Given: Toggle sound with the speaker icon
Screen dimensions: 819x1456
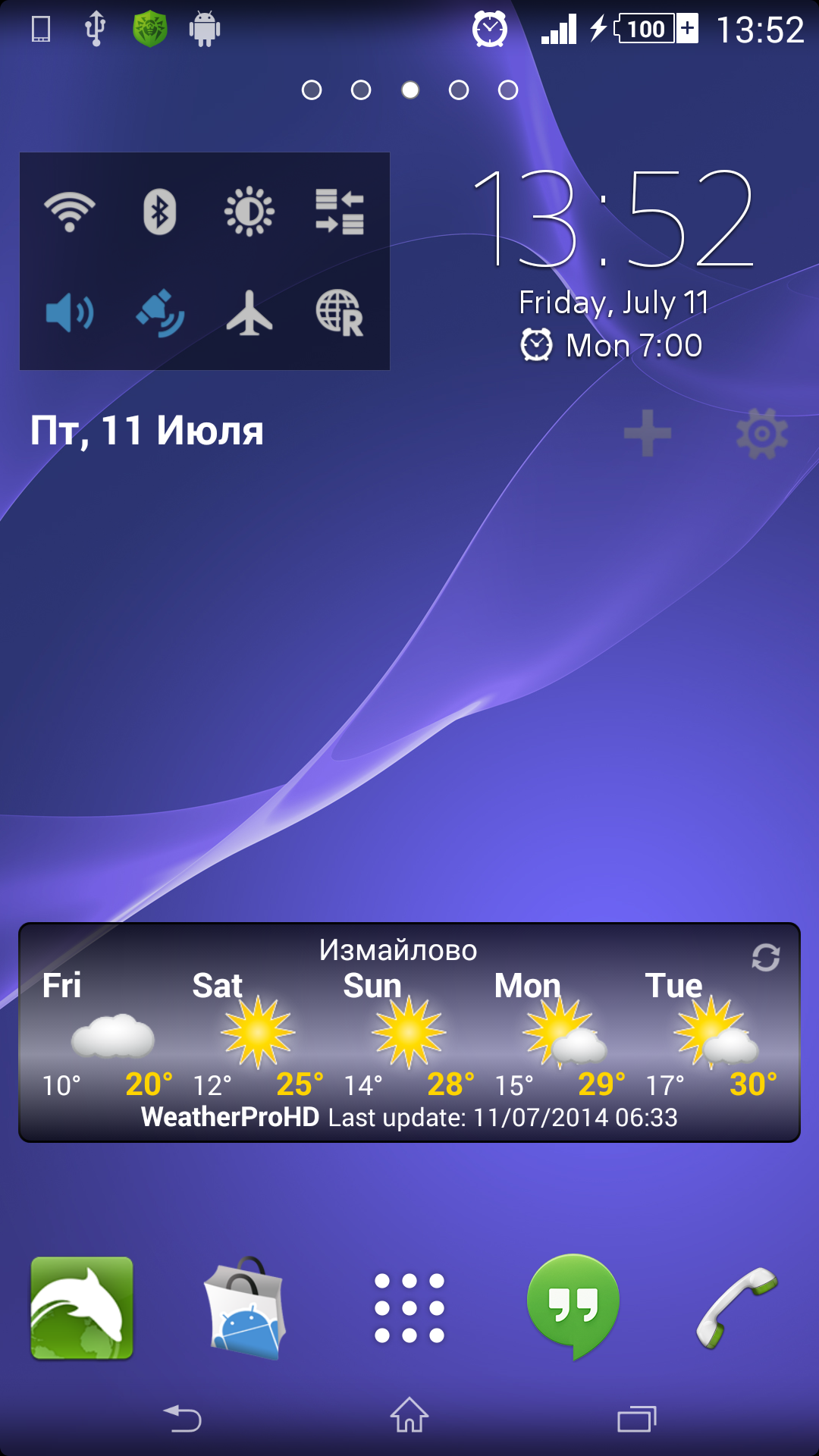Looking at the screenshot, I should click(69, 312).
